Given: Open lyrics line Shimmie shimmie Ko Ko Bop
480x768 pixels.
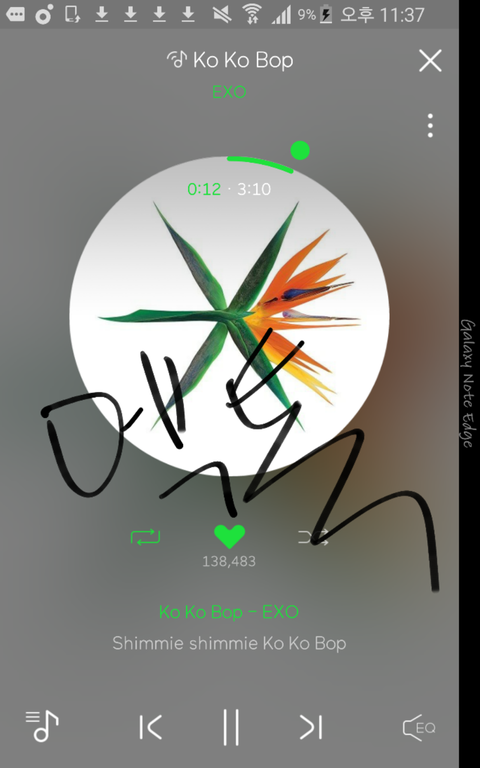Looking at the screenshot, I should coord(229,643).
